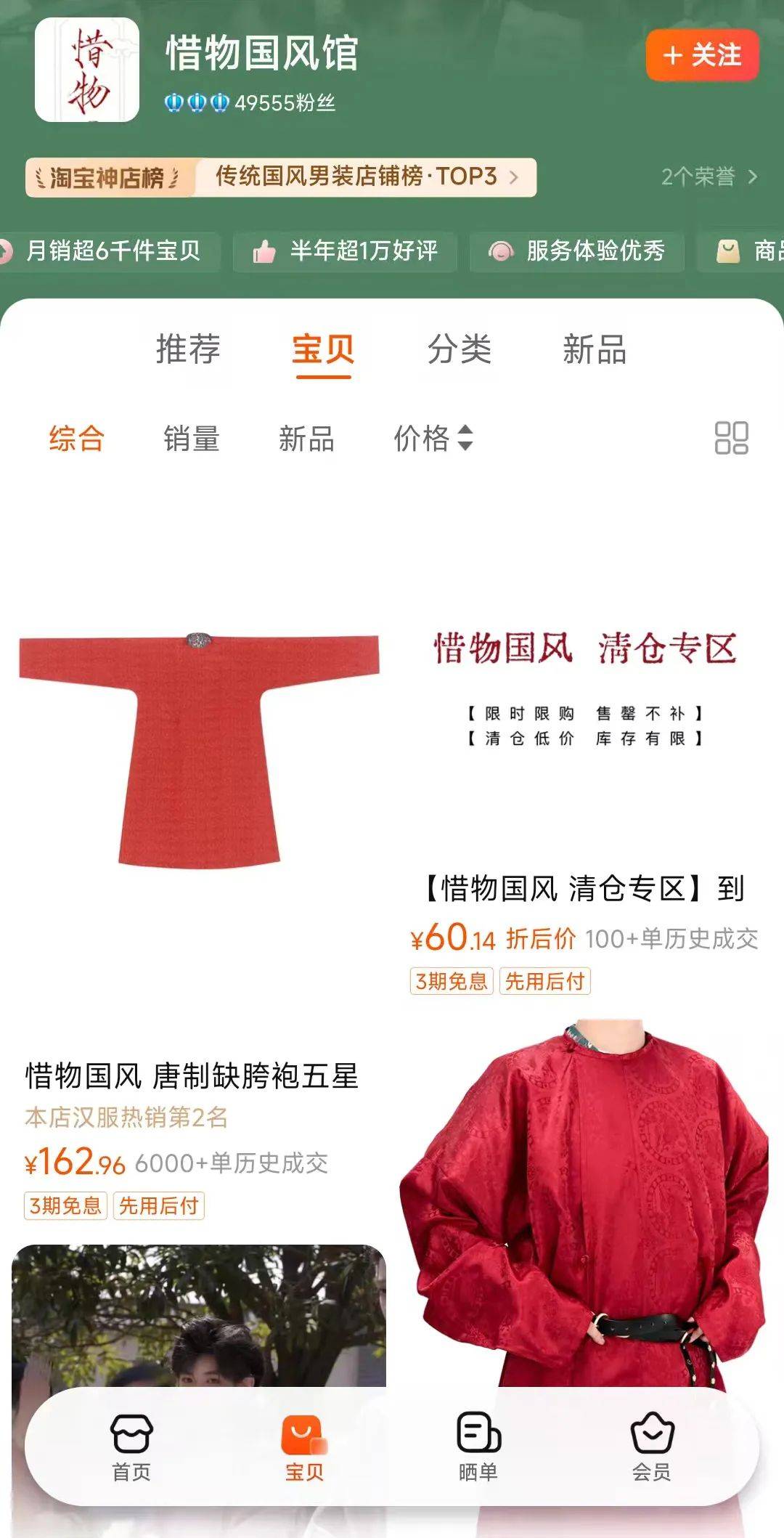This screenshot has height=1538, width=784.
Task: Open the 晒单 bottom tab
Action: (x=478, y=1447)
